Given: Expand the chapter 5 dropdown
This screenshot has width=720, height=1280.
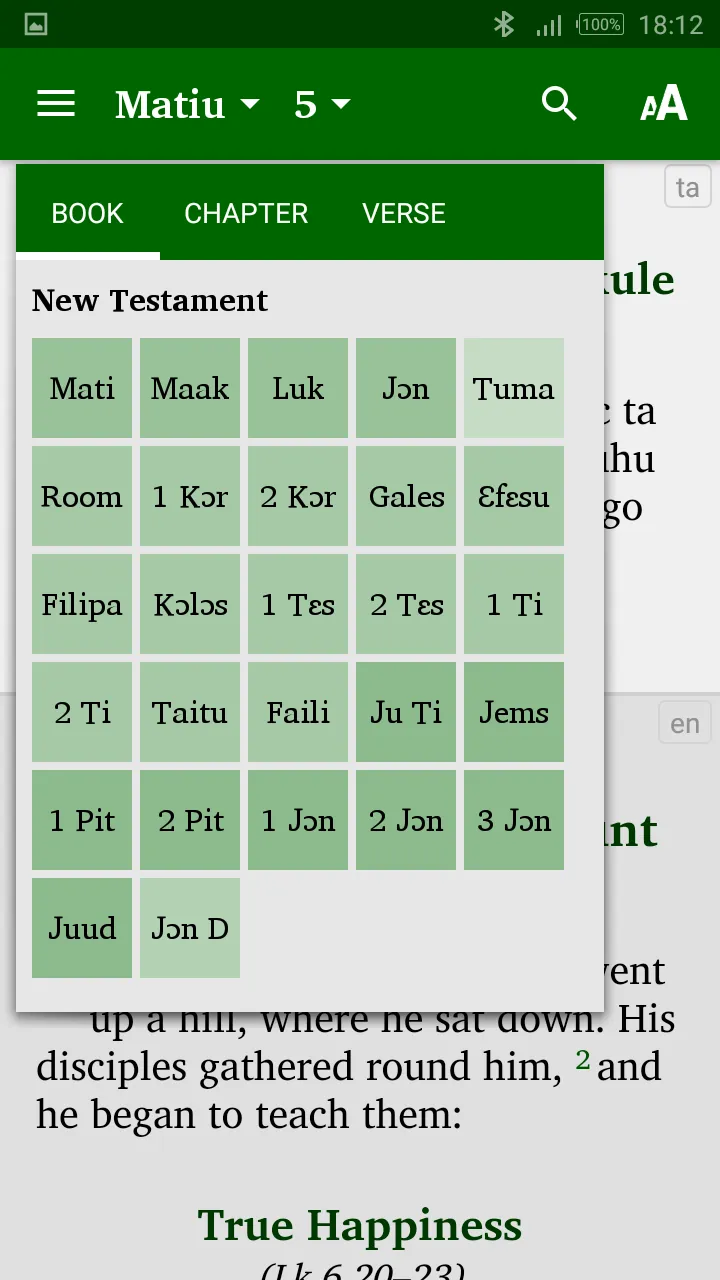Looking at the screenshot, I should pyautogui.click(x=322, y=104).
